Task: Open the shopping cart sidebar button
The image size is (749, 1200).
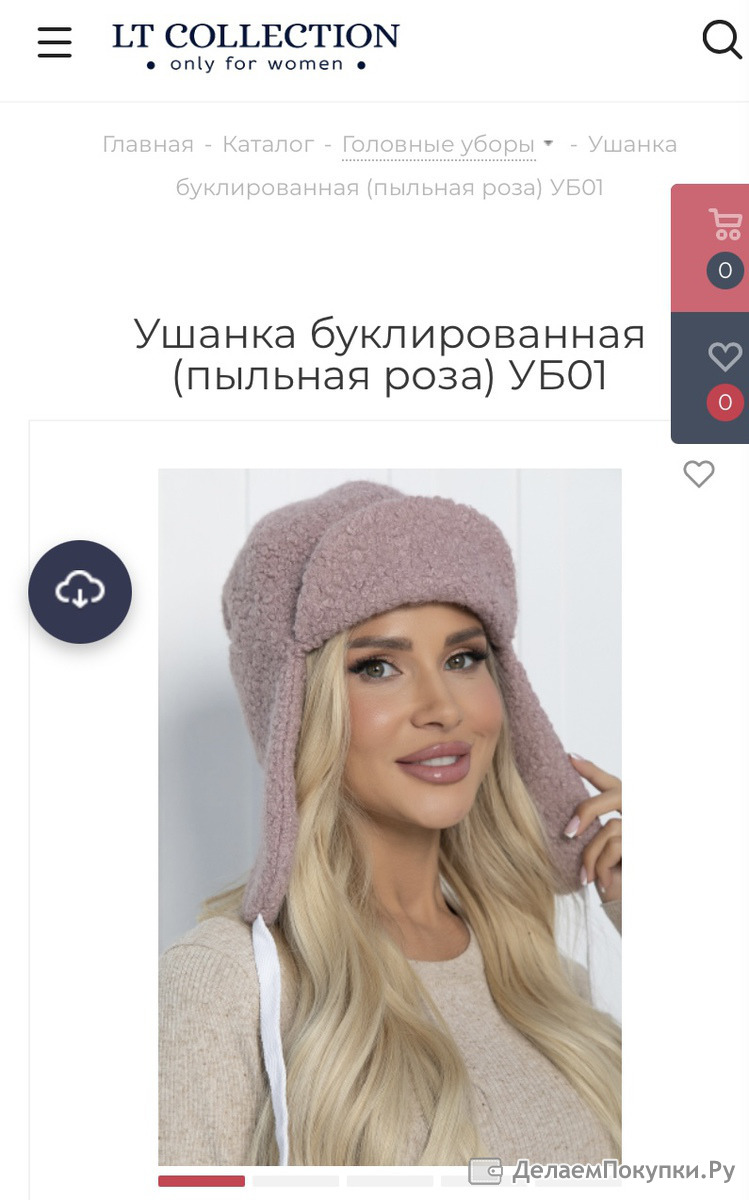Action: (x=710, y=247)
